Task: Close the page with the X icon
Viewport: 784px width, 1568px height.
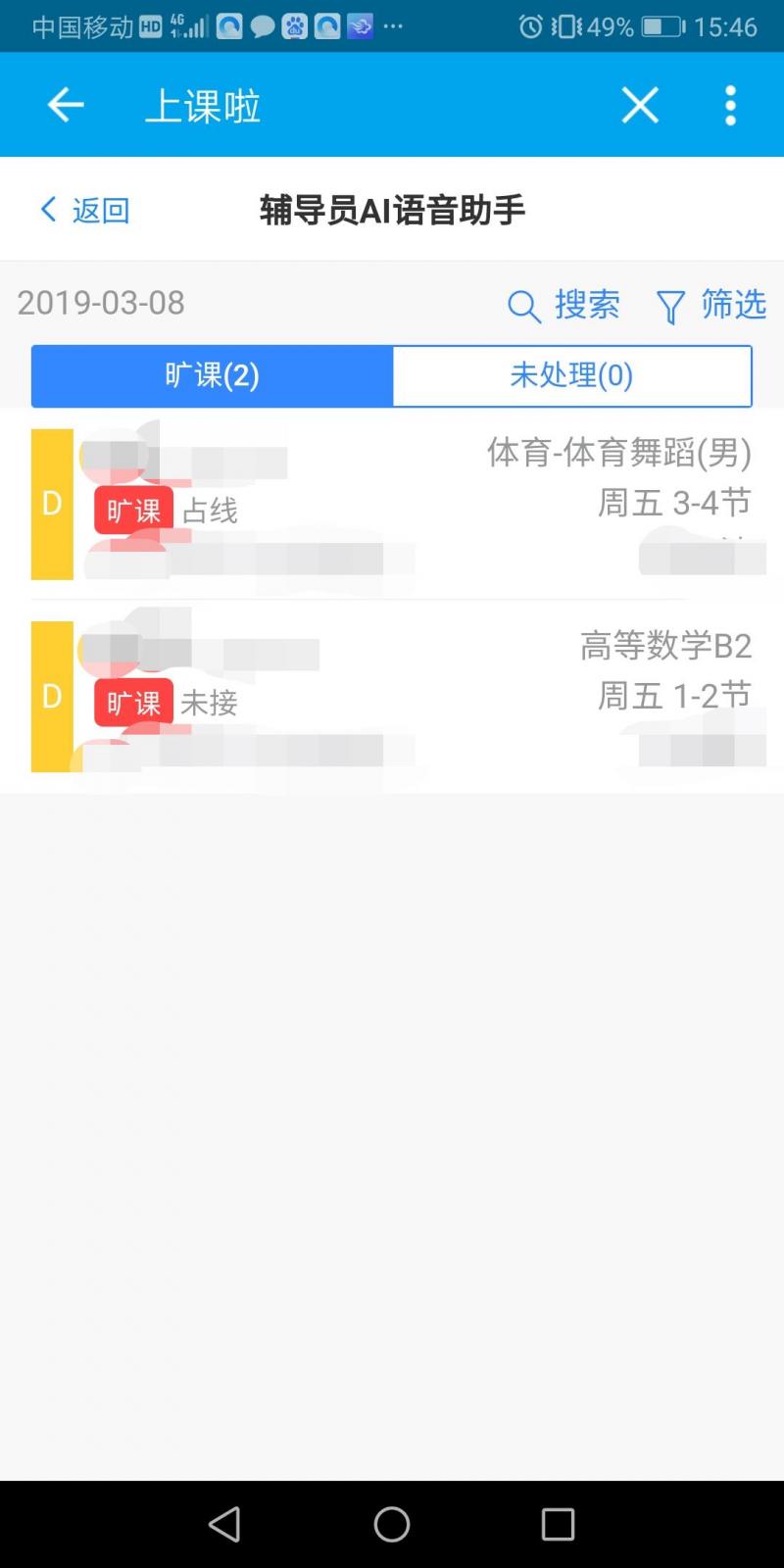Action: pos(640,105)
